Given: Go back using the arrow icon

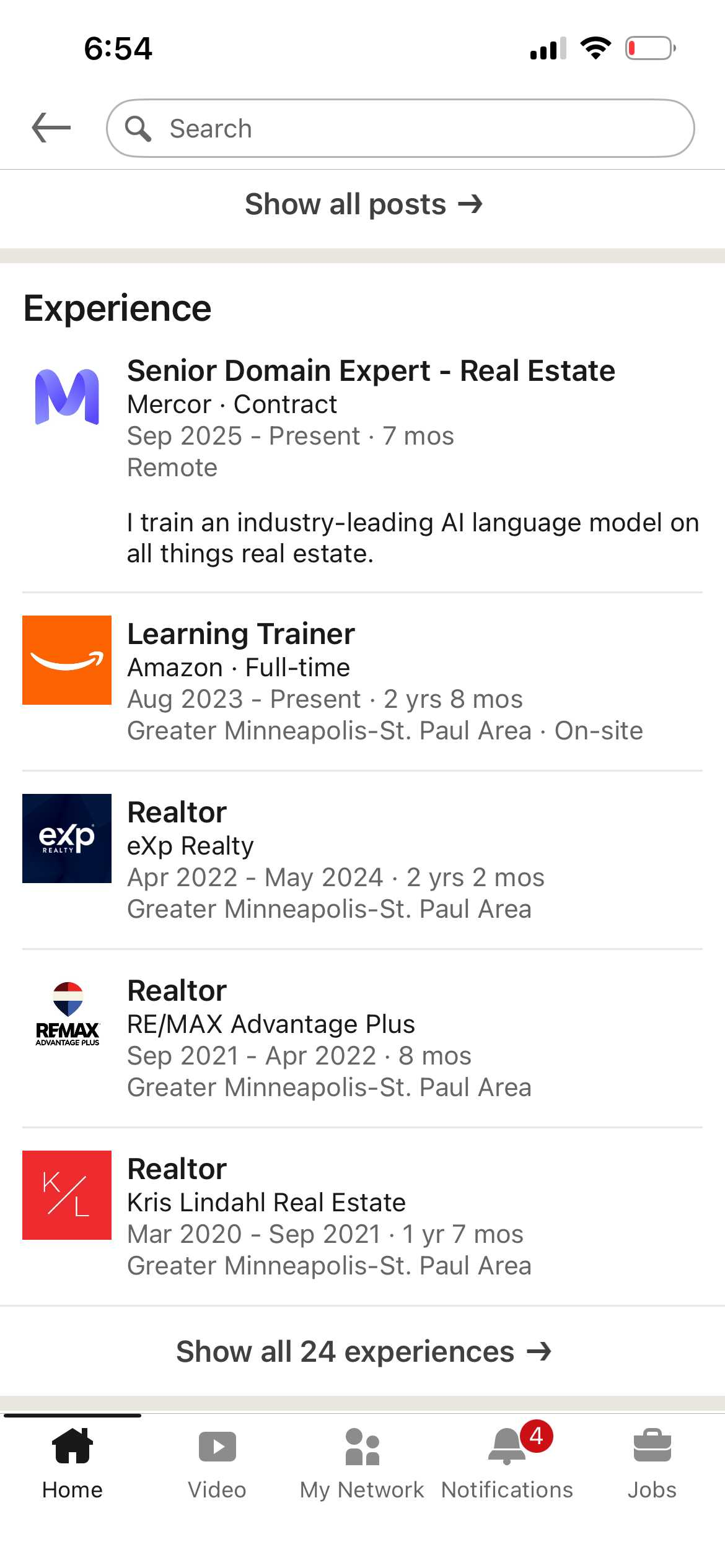Looking at the screenshot, I should (51, 128).
